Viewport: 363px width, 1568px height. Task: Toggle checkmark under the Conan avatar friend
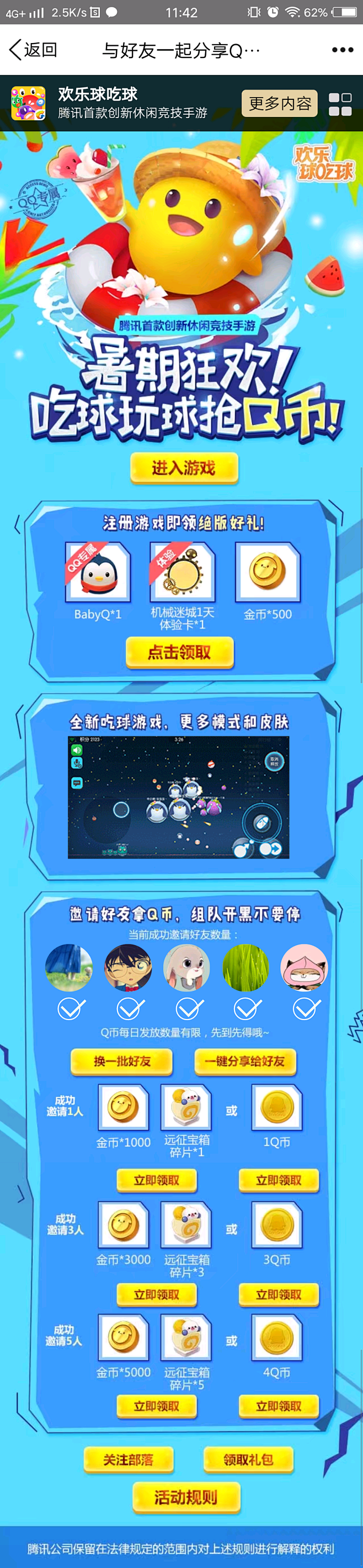coord(129,1009)
